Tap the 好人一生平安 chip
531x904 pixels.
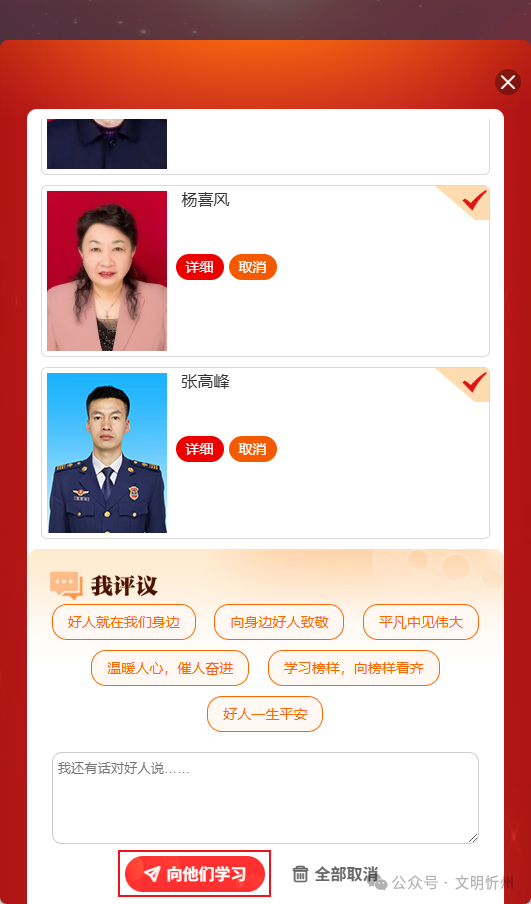tap(265, 714)
